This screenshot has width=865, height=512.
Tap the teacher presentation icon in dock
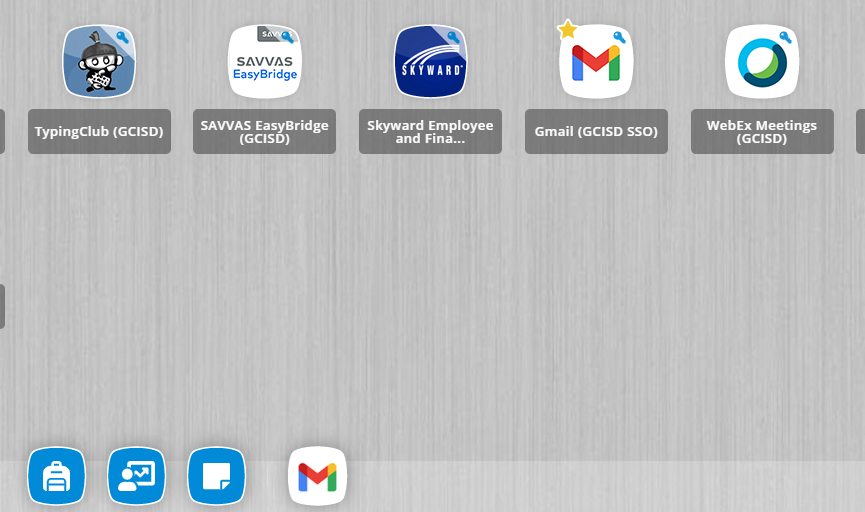tap(137, 476)
